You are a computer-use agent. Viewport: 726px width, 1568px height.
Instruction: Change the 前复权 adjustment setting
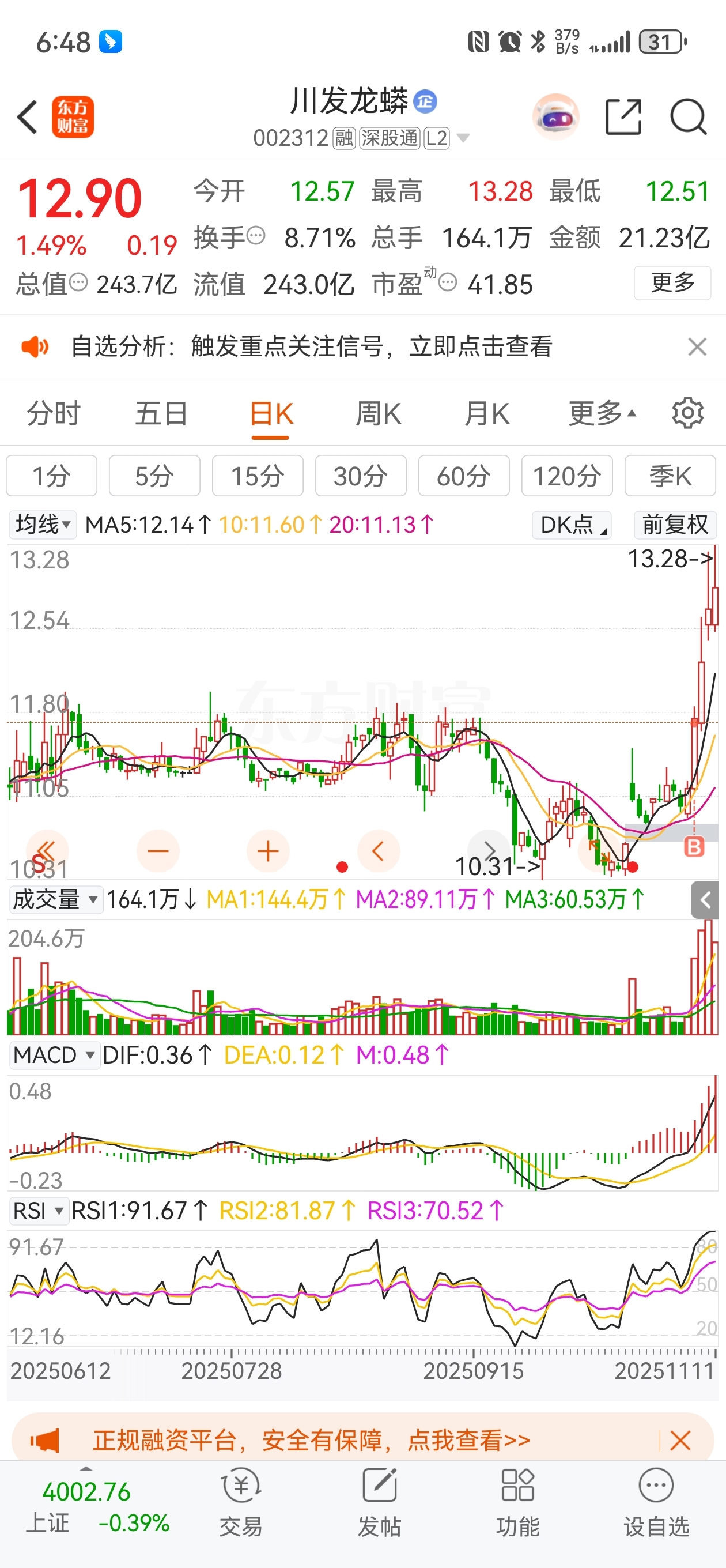pyautogui.click(x=675, y=525)
